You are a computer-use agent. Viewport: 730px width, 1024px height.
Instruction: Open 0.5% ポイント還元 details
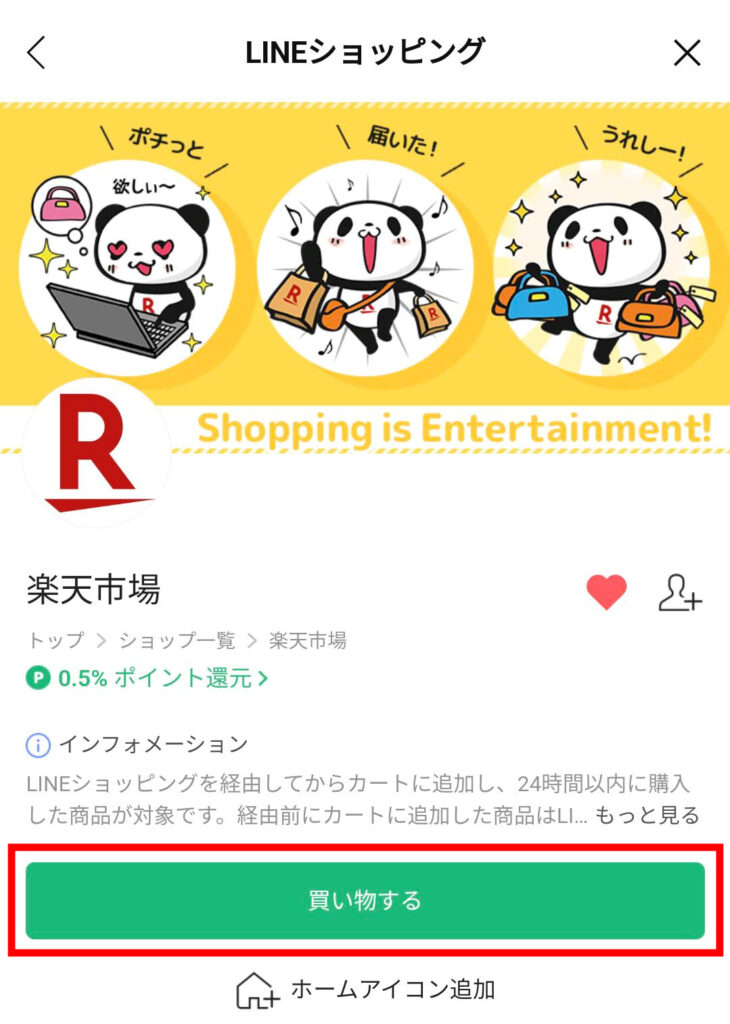pos(149,678)
